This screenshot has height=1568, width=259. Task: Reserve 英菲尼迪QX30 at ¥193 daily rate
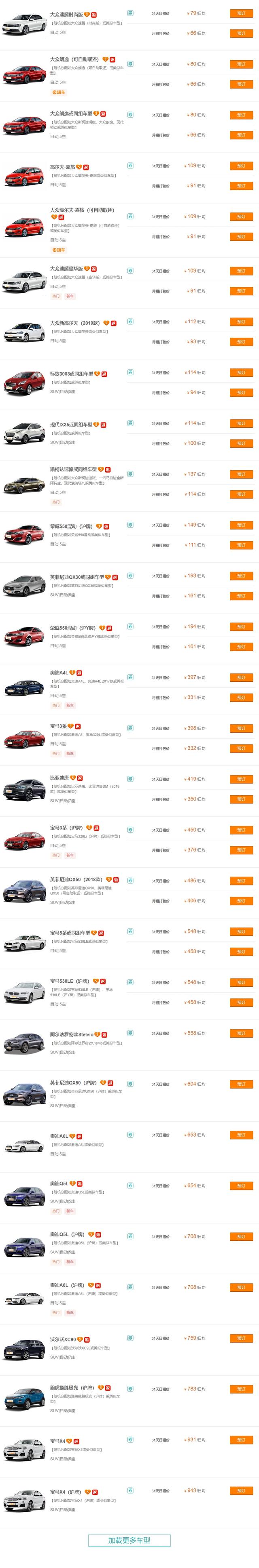pyautogui.click(x=241, y=576)
